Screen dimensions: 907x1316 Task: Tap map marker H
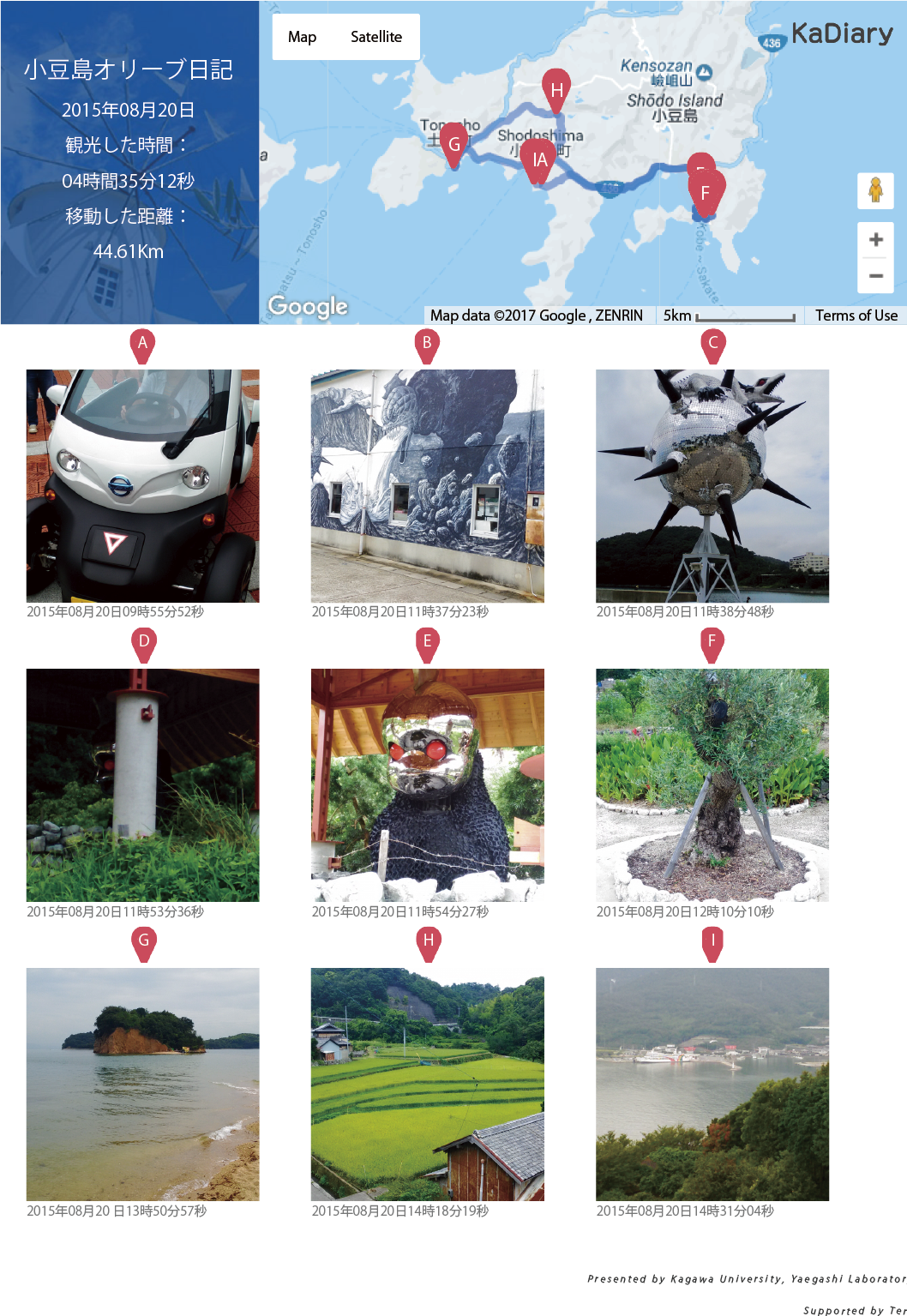point(556,89)
